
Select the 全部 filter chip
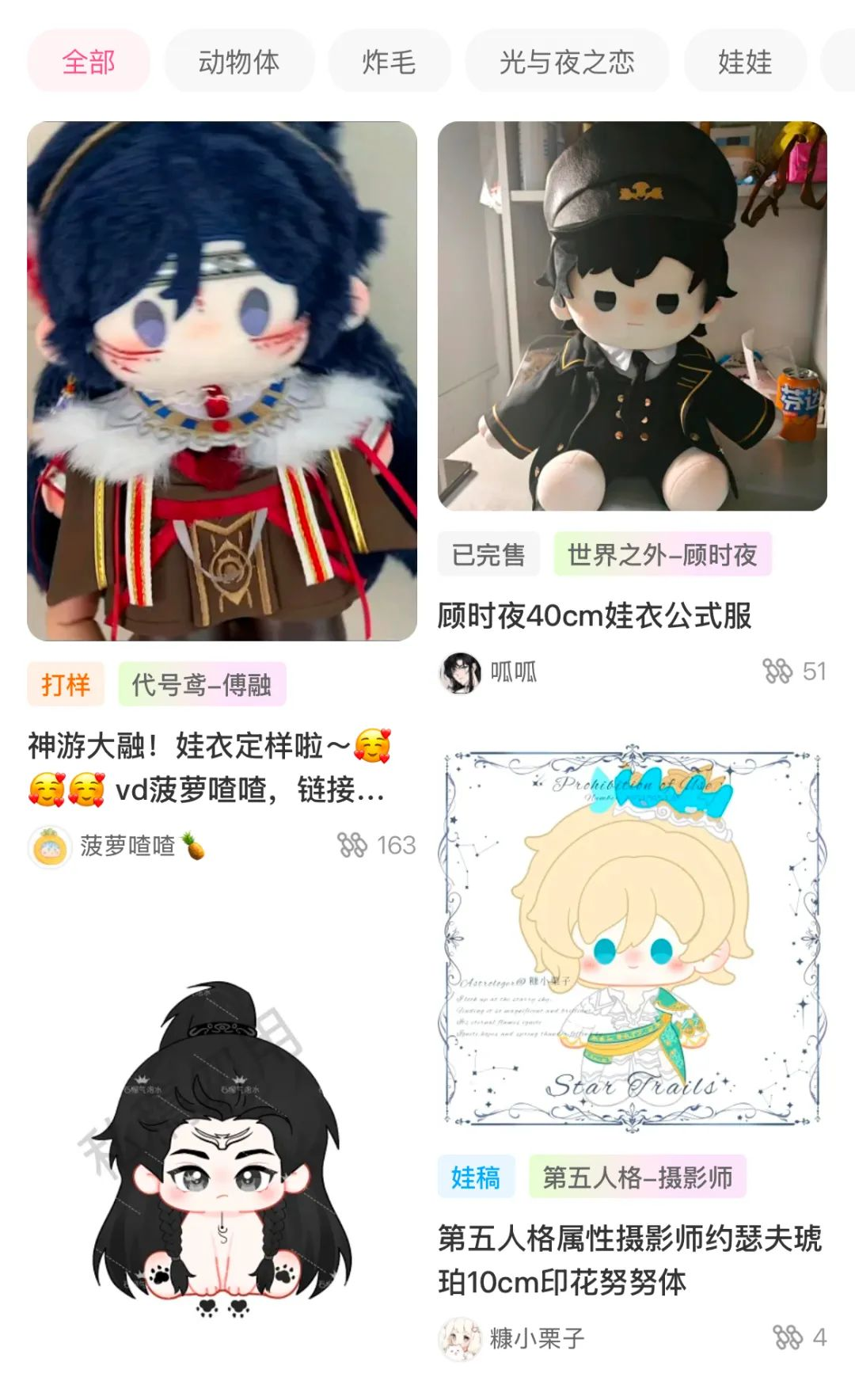coord(89,62)
